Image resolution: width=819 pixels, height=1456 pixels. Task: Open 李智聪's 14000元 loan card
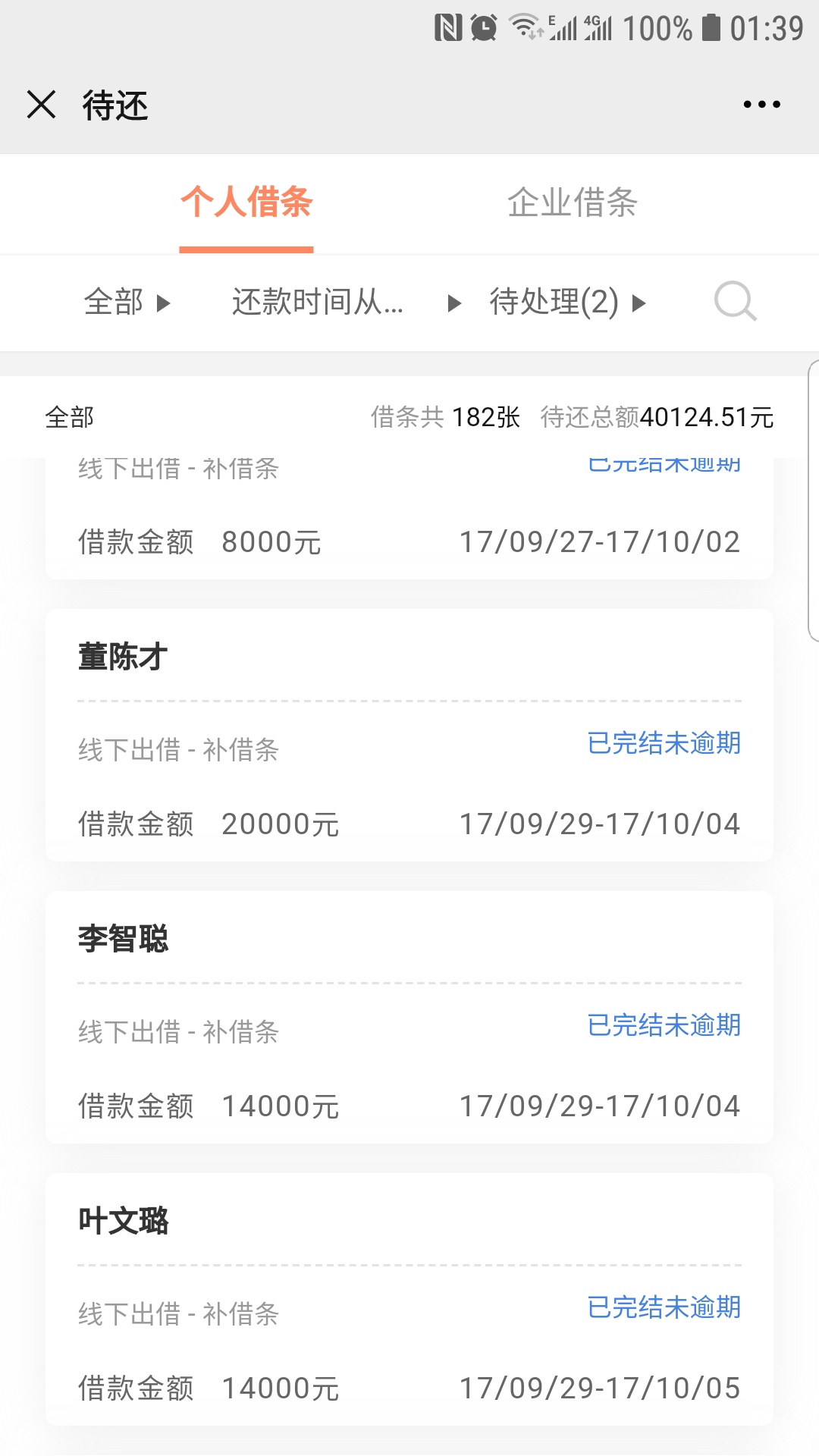[x=409, y=1017]
